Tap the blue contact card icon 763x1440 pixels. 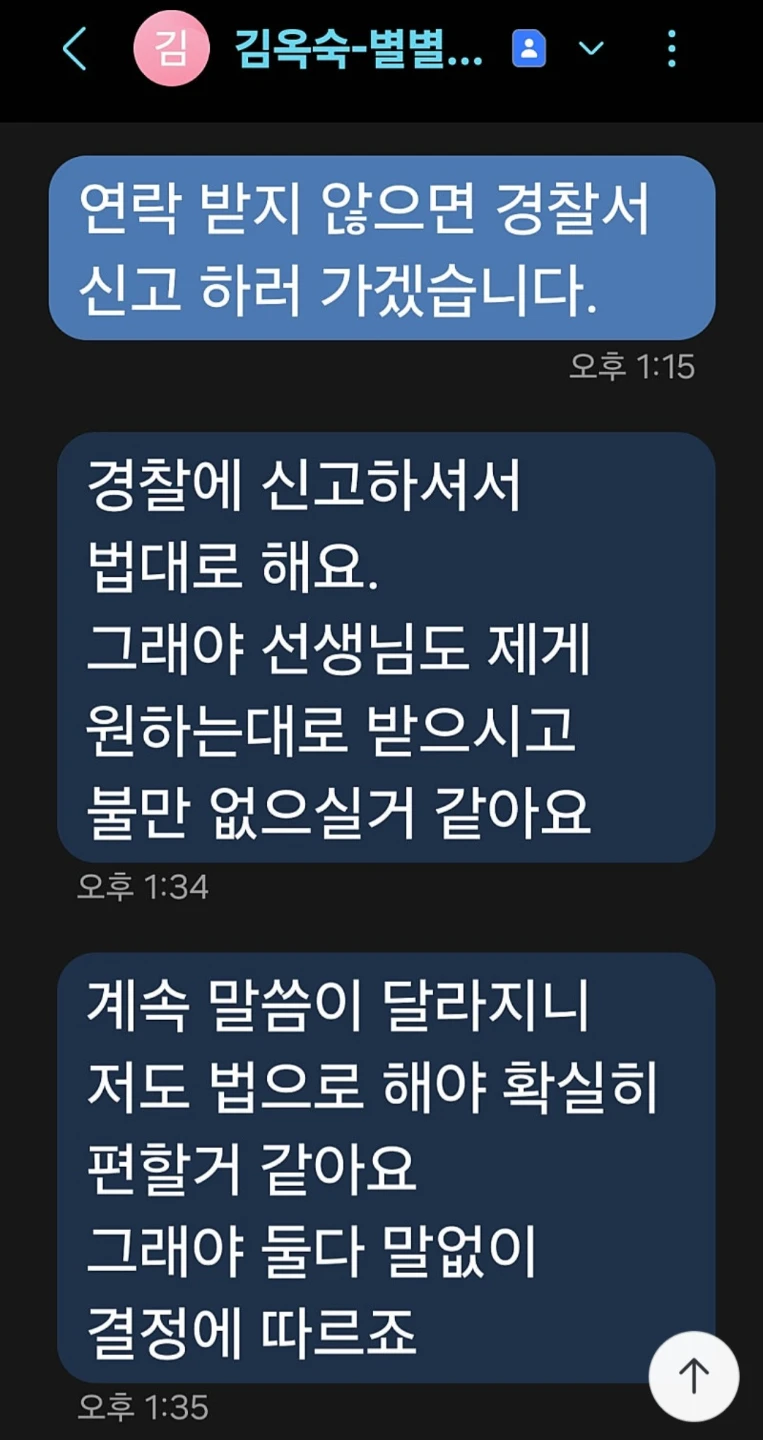pos(529,48)
